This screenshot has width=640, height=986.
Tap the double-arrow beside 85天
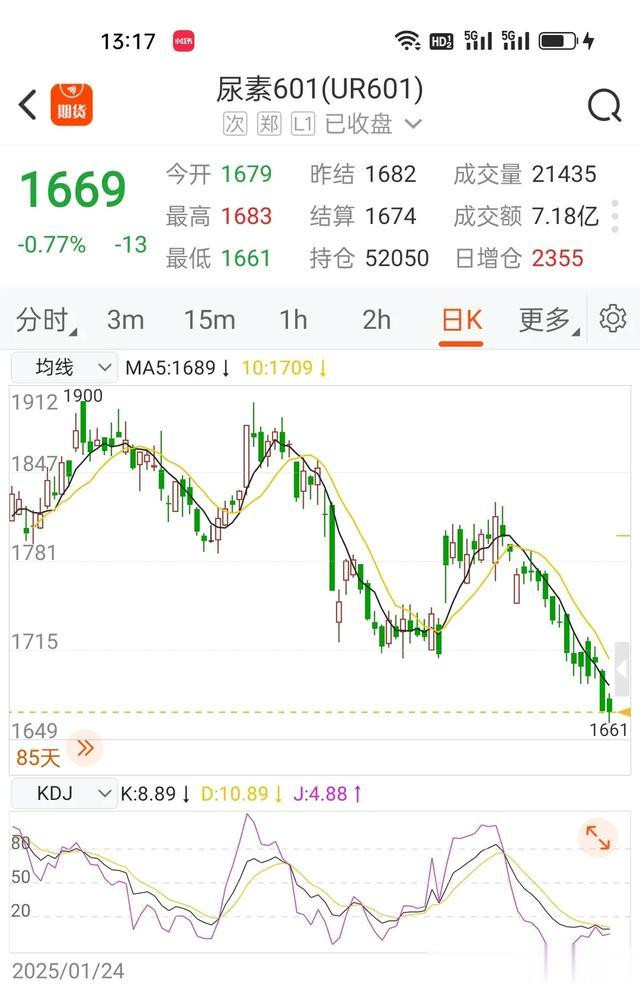85,748
